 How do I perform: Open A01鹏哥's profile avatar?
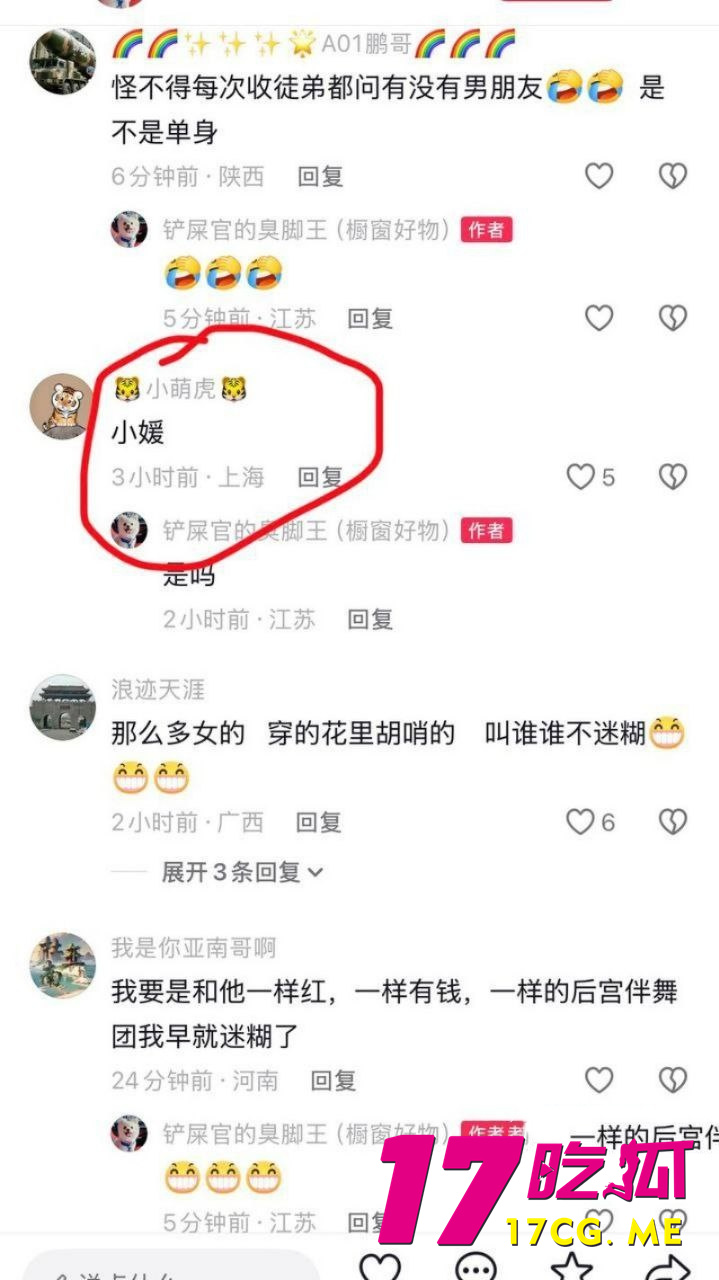coord(63,62)
